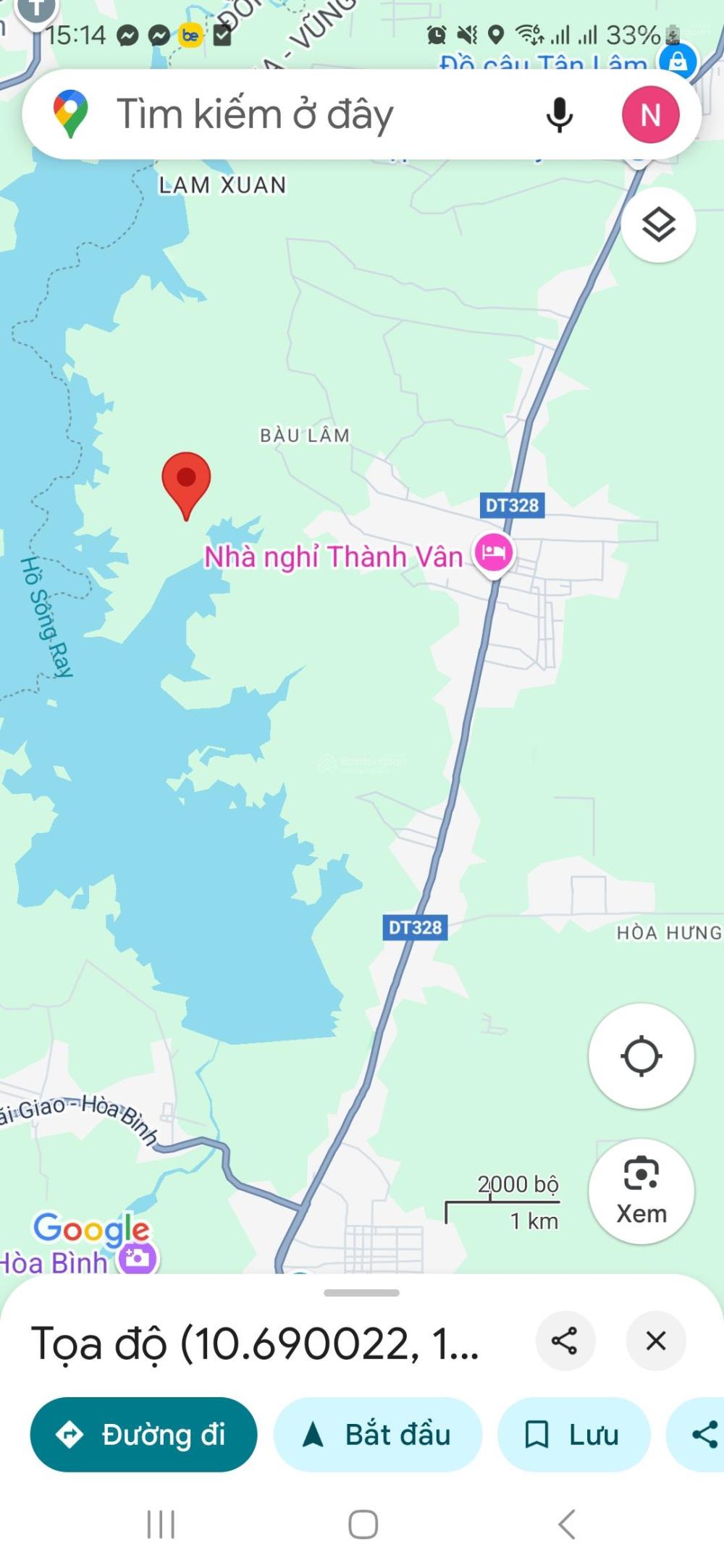Start voice search with the microphone
This screenshot has height=1568, width=724.
559,114
